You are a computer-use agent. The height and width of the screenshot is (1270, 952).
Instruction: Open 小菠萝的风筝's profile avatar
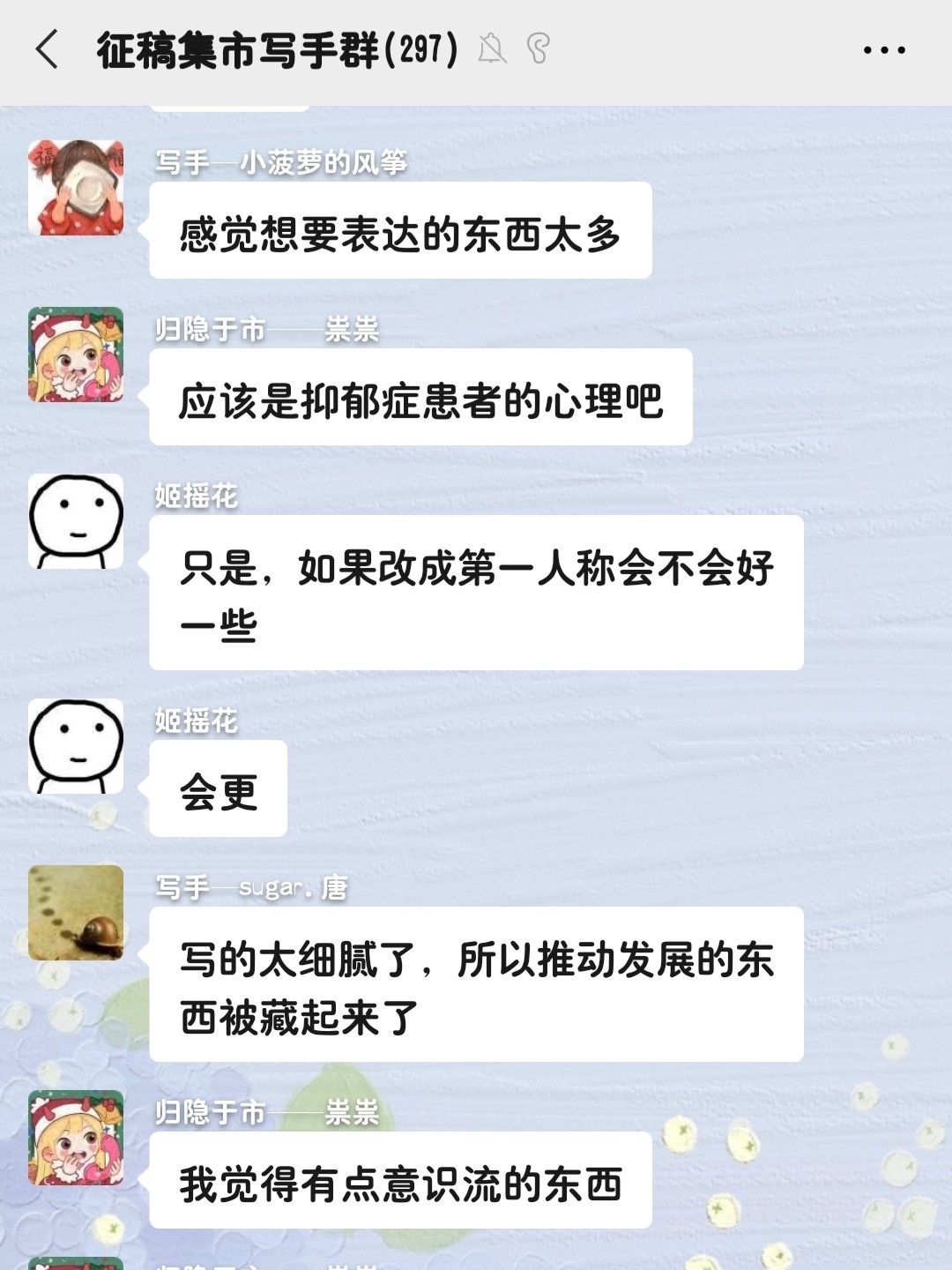76,188
